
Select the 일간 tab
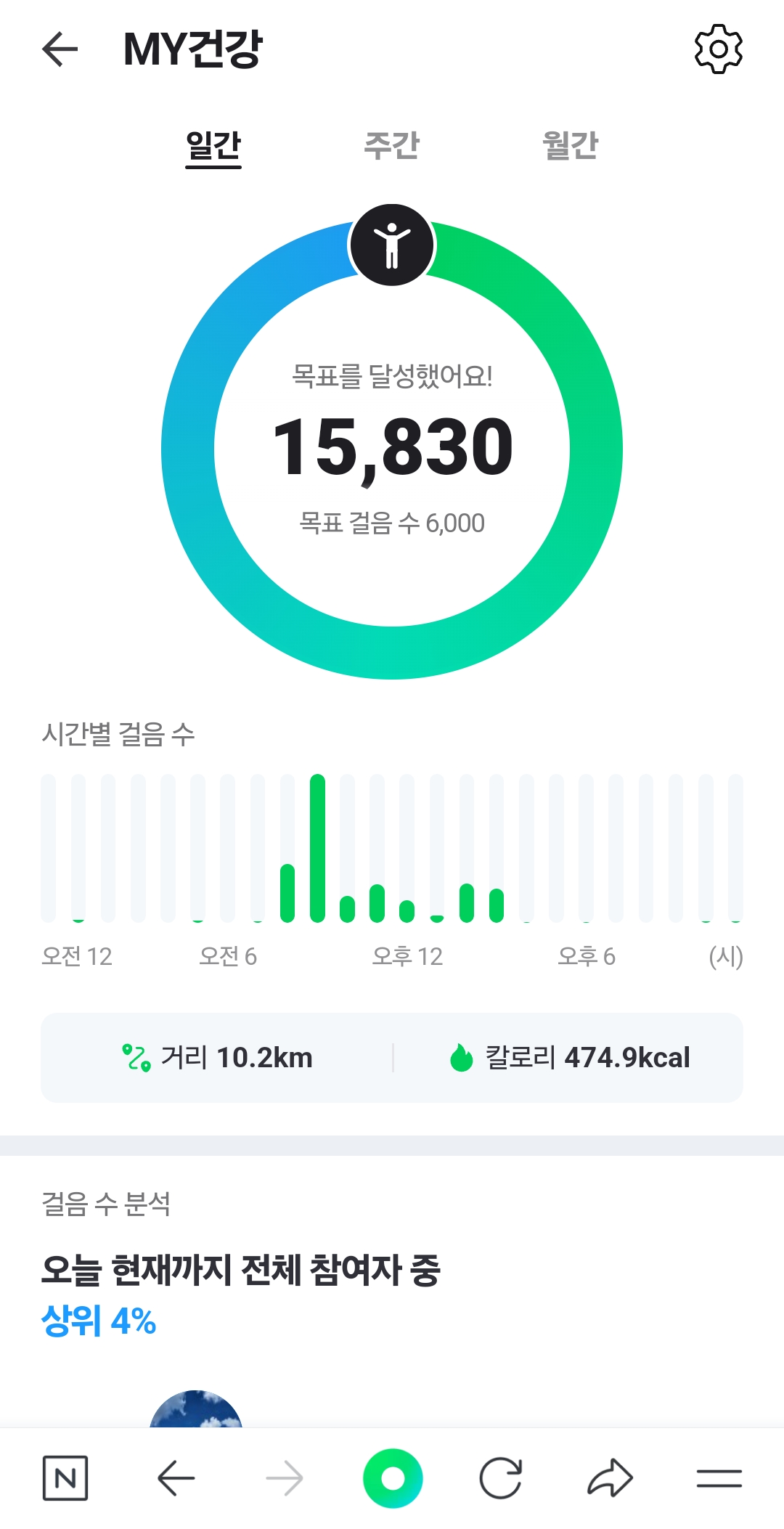[x=213, y=145]
